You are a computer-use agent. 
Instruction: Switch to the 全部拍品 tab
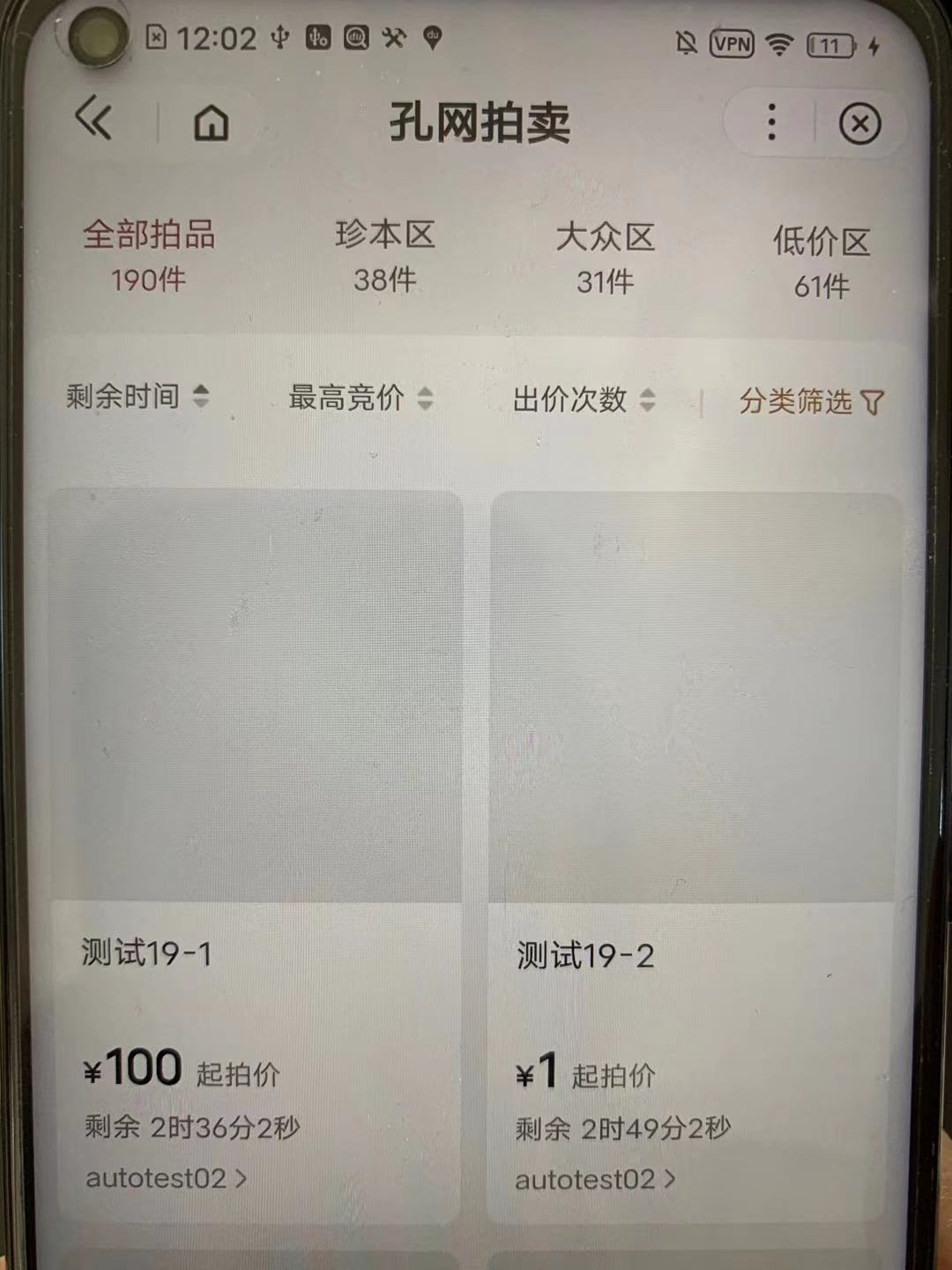click(149, 255)
